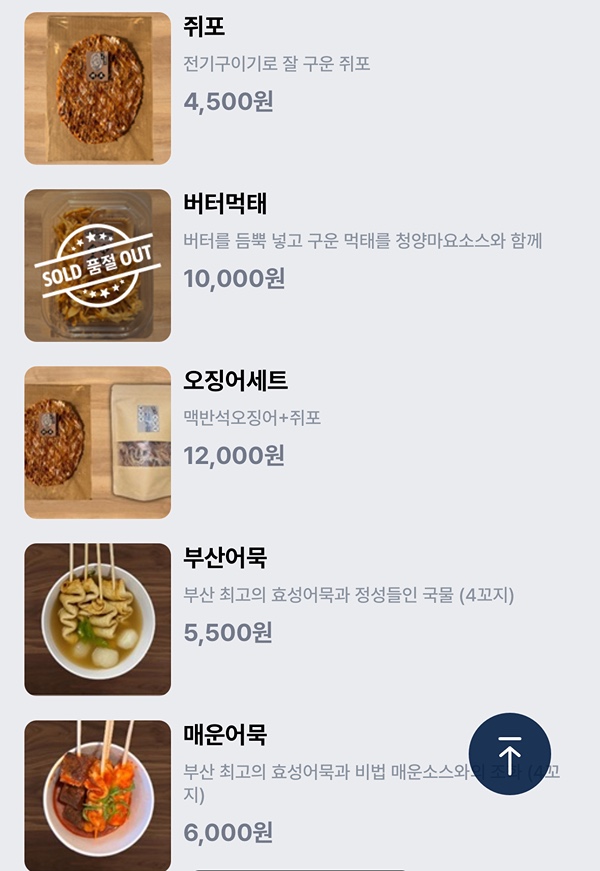Viewport: 600px width, 871px height.
Task: View the 오징어세트 item details
Action: (x=236, y=381)
